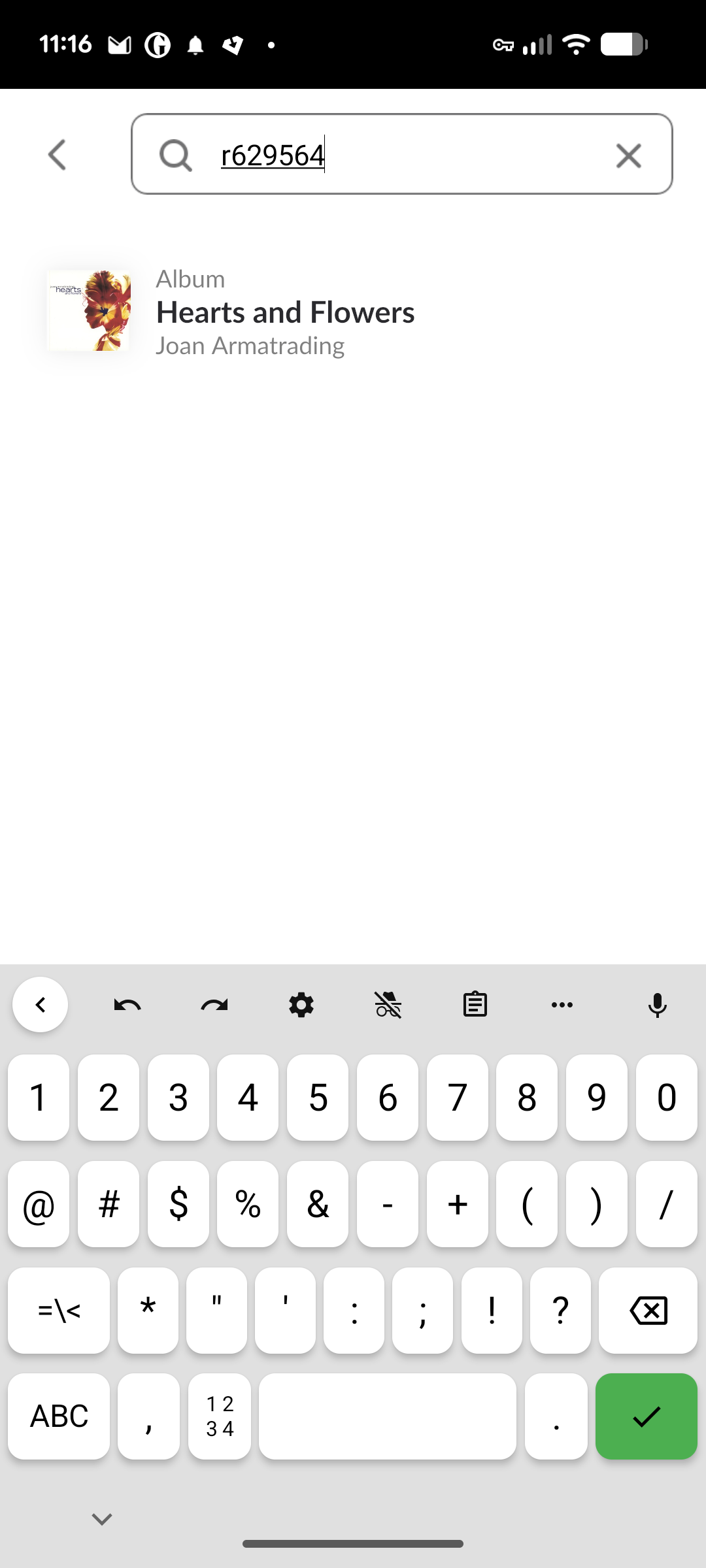
Task: Undo last typing on keyboard toolbar
Action: 127,1005
